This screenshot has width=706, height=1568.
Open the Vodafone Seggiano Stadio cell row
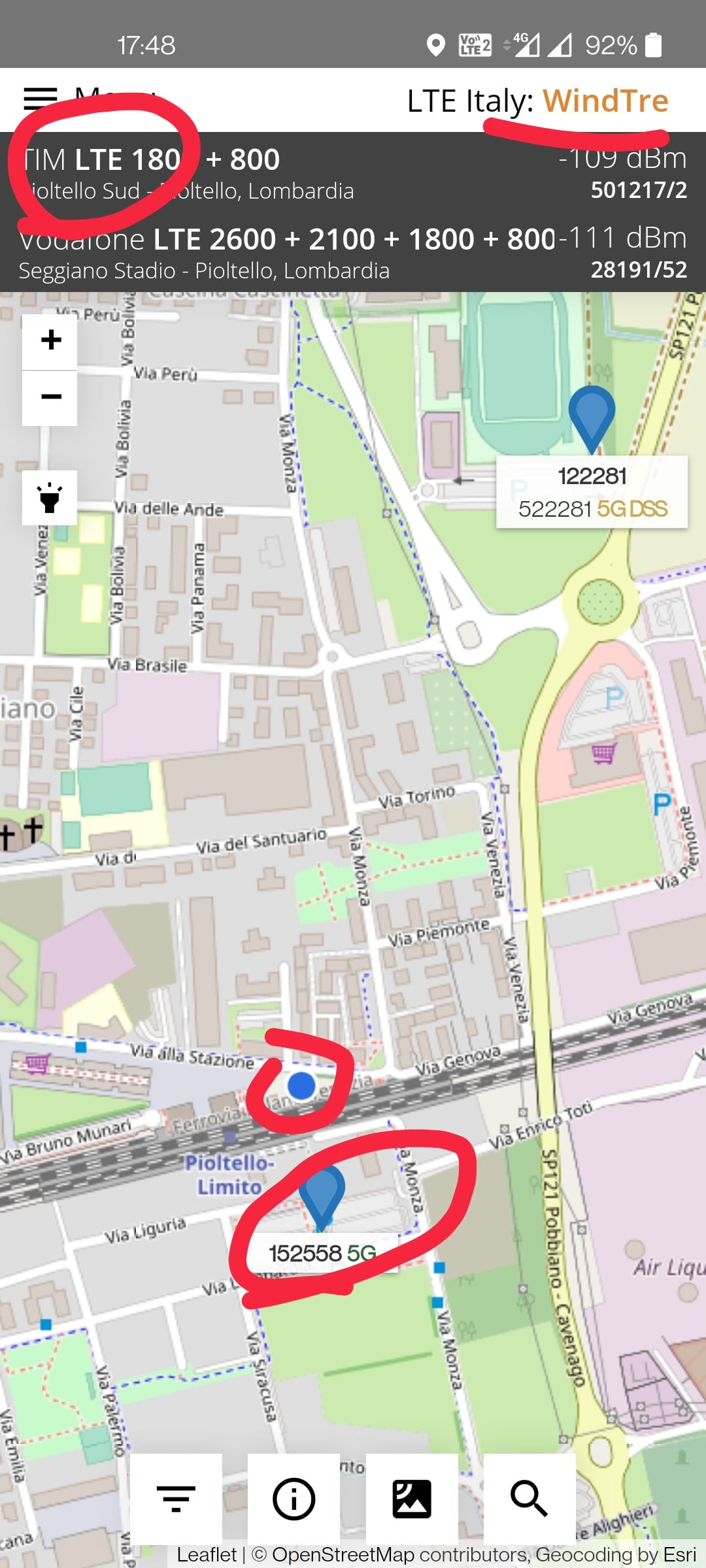coord(353,253)
